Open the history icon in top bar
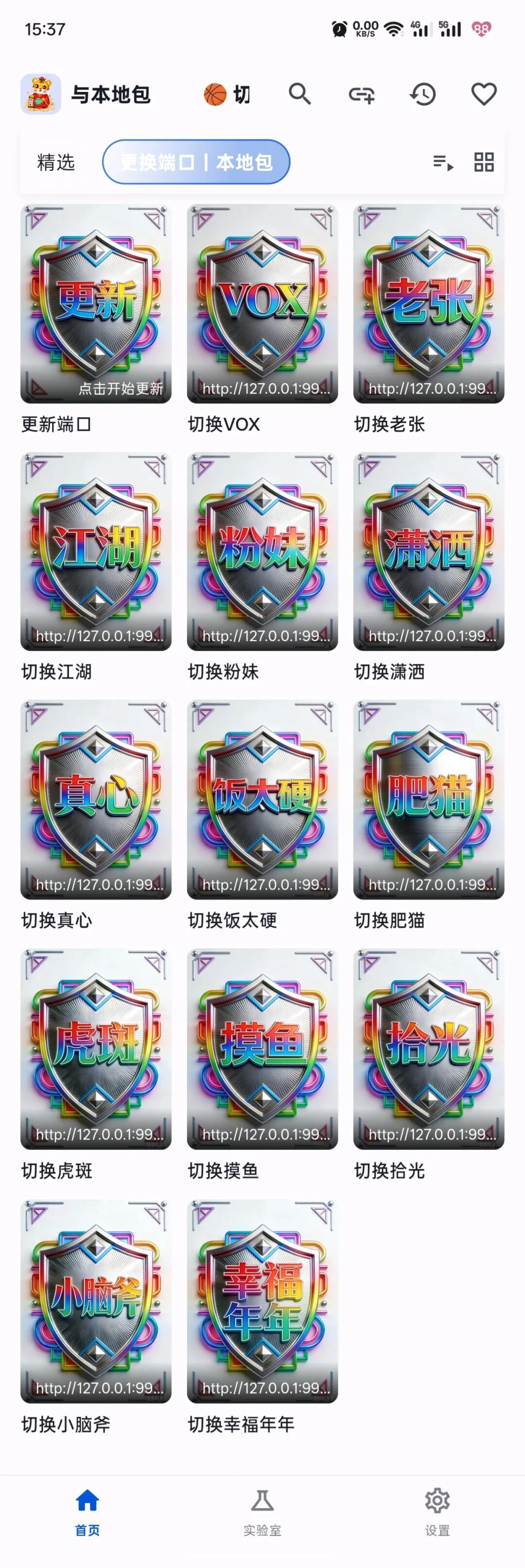525x1568 pixels. (423, 95)
